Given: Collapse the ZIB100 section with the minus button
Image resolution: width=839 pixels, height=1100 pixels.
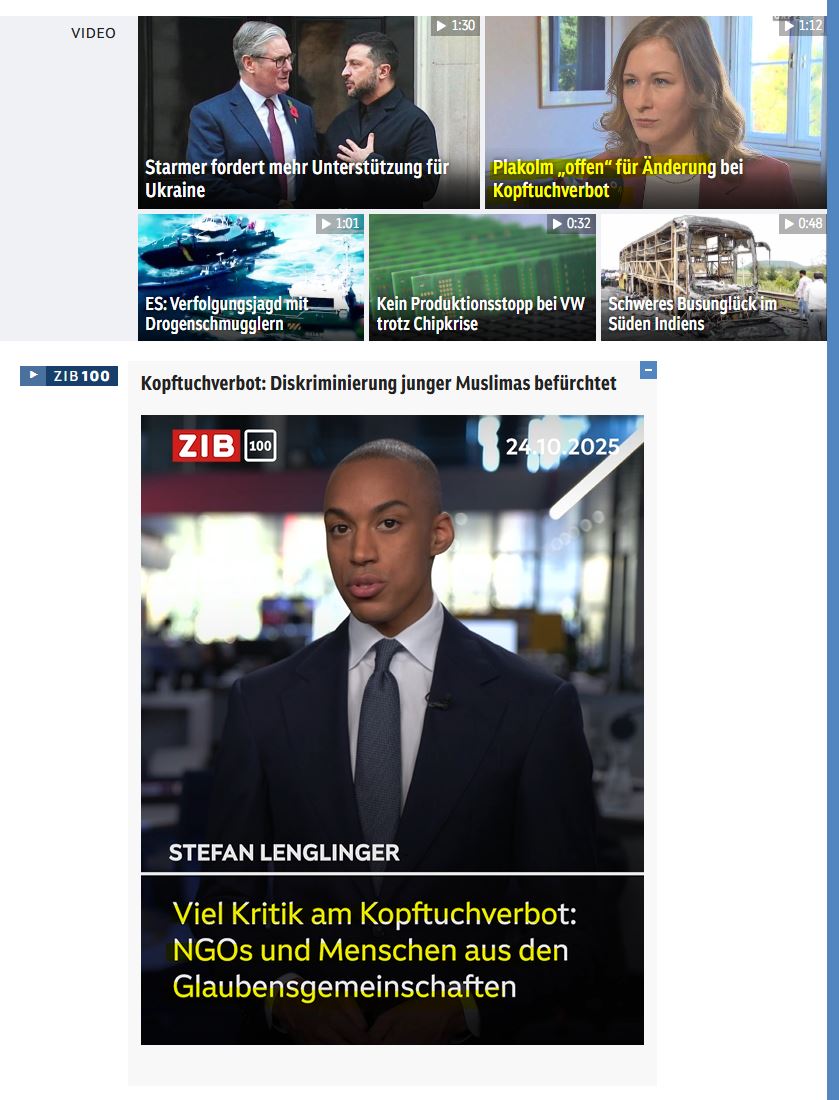Looking at the screenshot, I should tap(648, 371).
